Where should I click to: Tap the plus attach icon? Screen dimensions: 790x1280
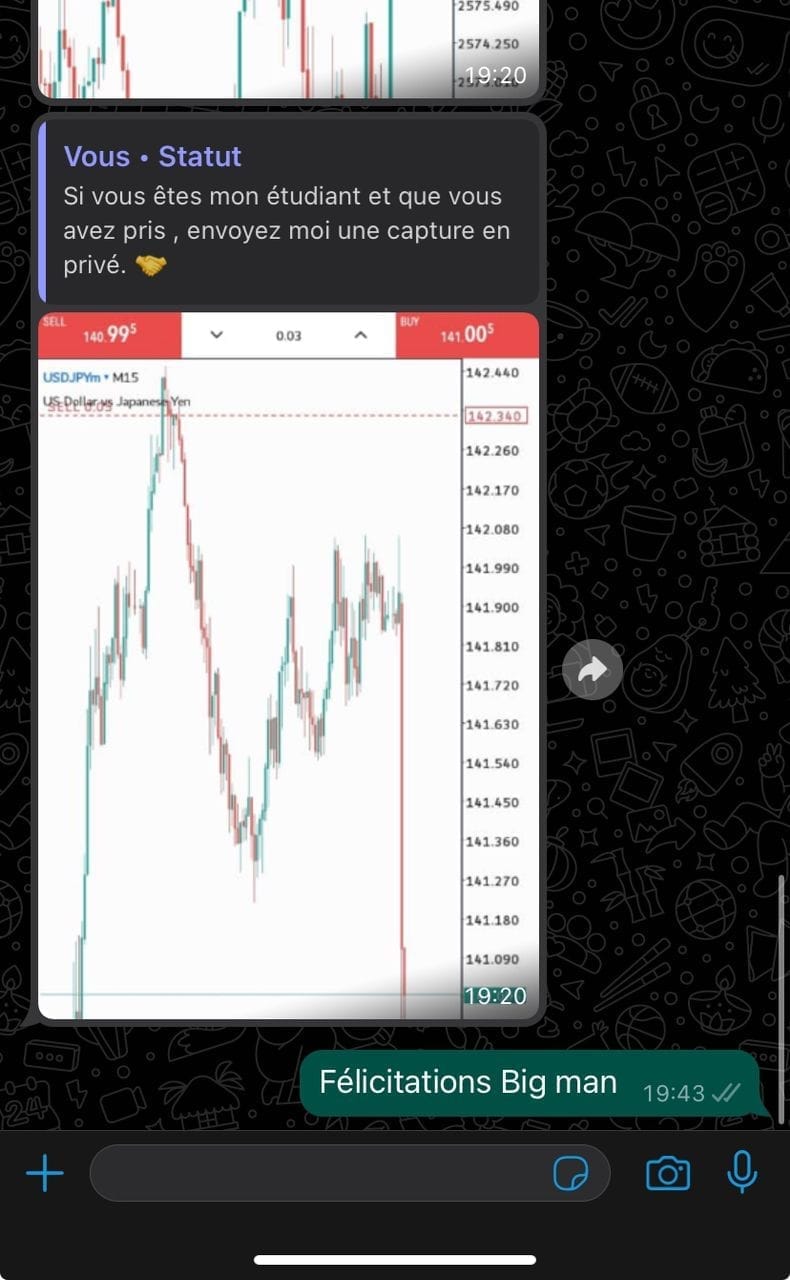tap(45, 1172)
